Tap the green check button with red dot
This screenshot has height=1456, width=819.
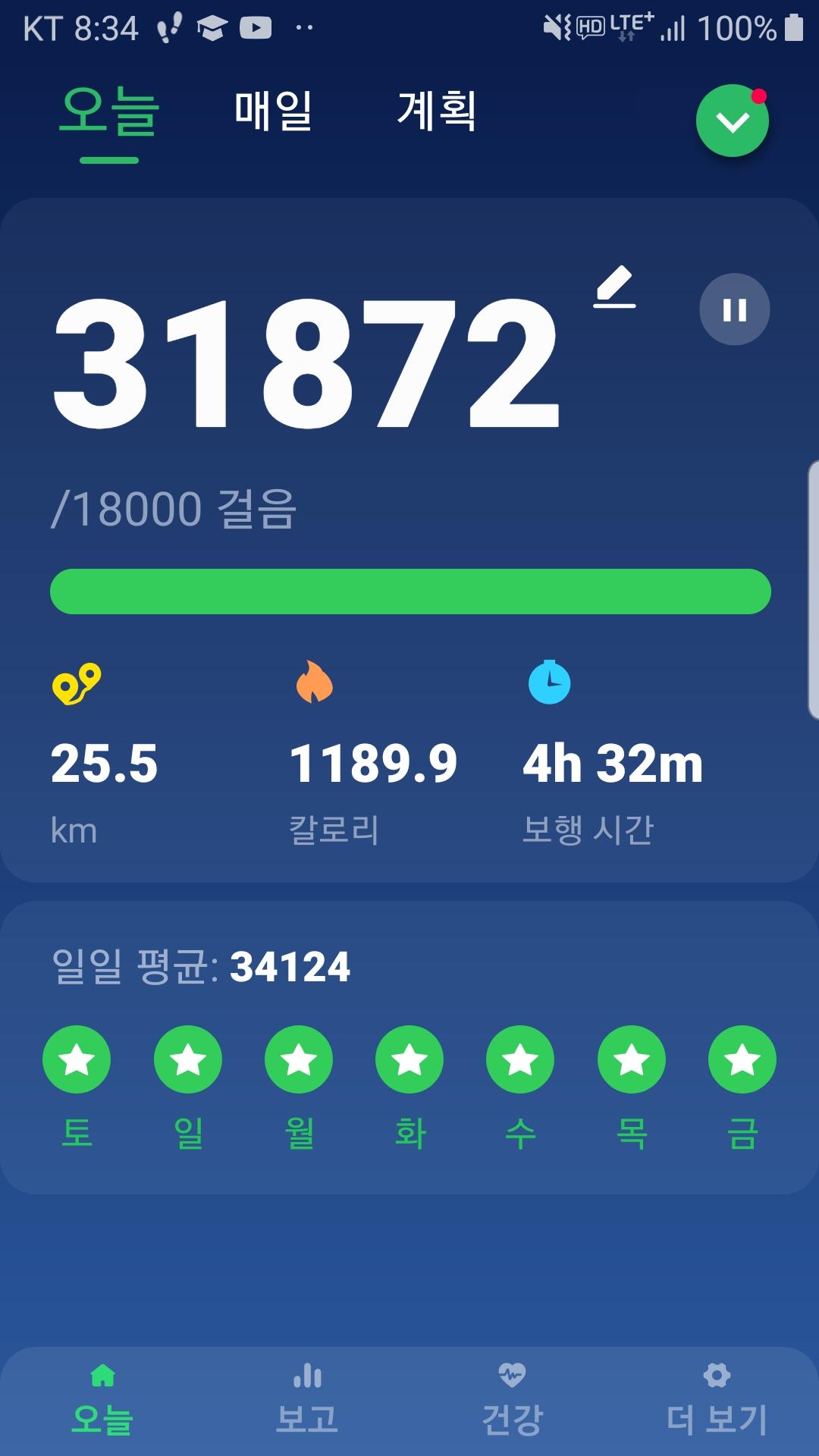click(x=732, y=121)
